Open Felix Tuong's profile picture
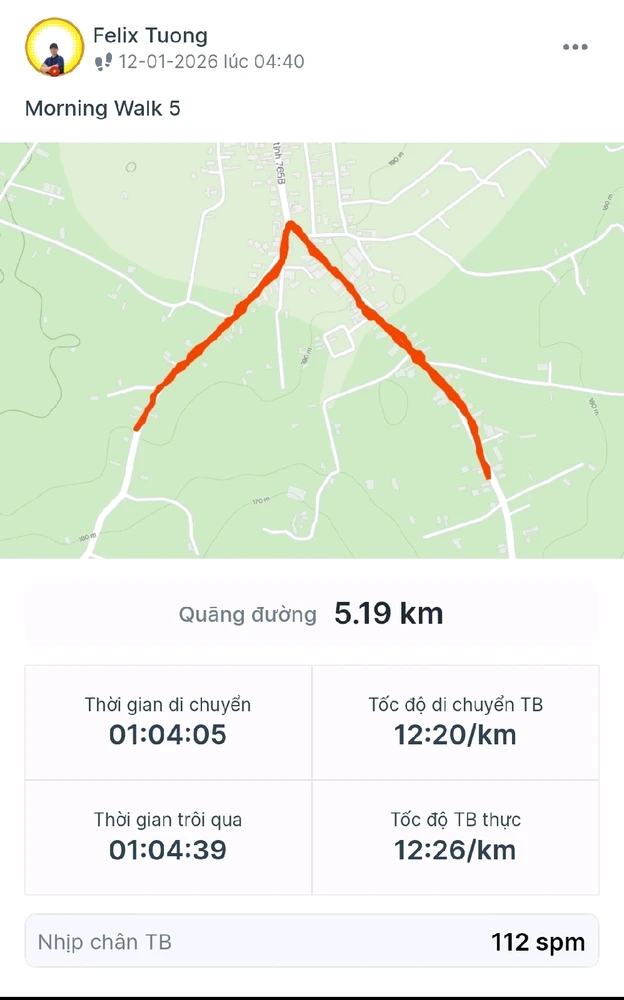Viewport: 624px width, 1000px height. coord(53,48)
